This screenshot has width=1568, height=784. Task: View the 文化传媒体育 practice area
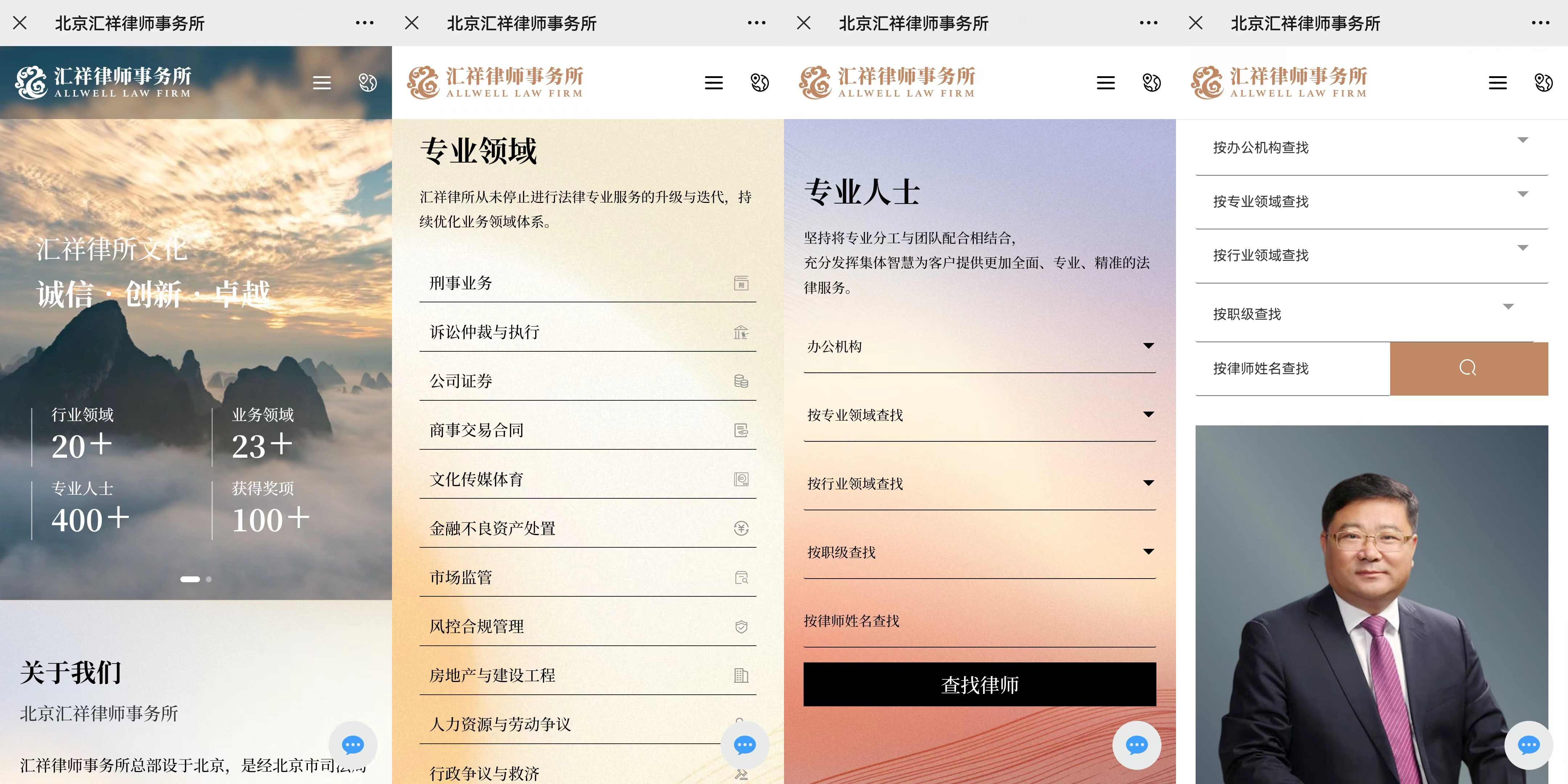(x=587, y=479)
